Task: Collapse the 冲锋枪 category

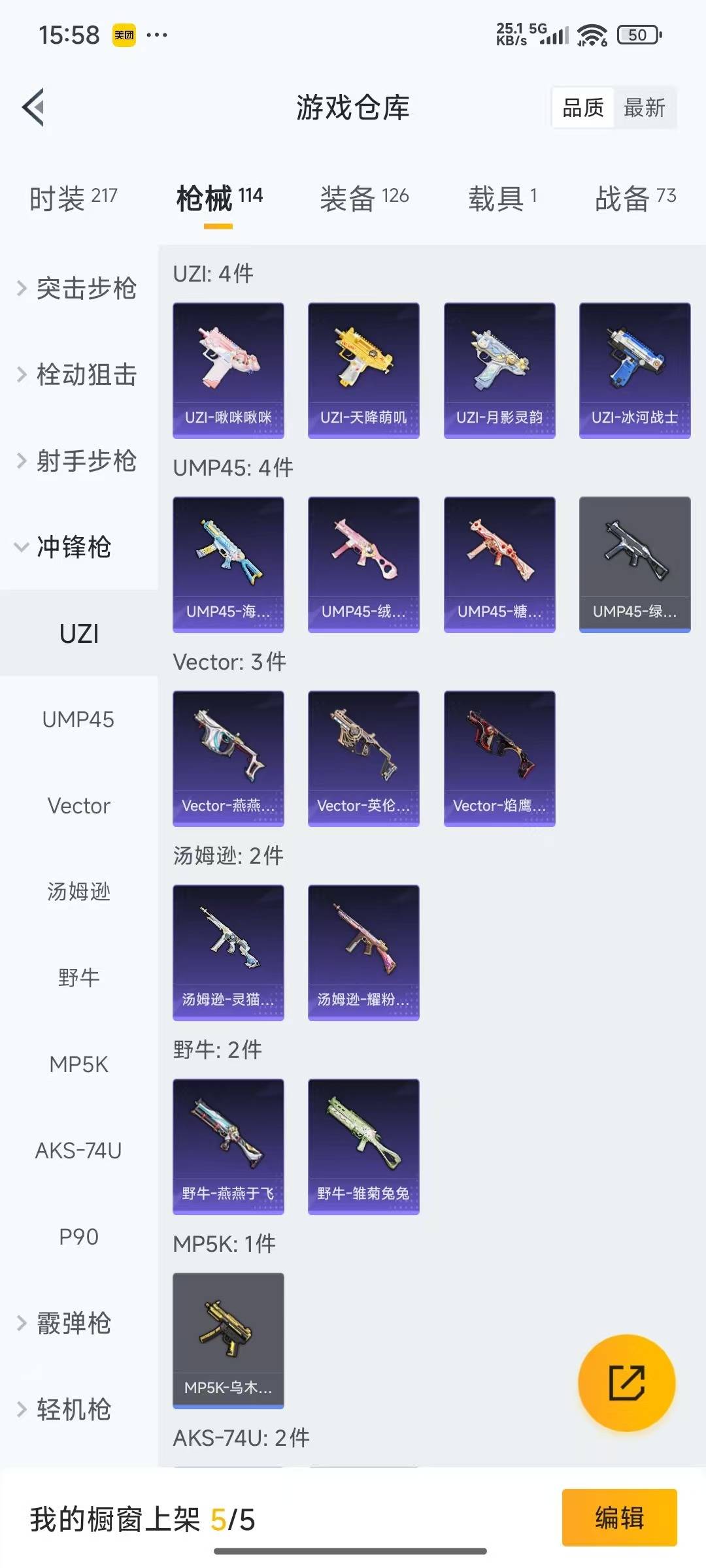Action: (65, 547)
